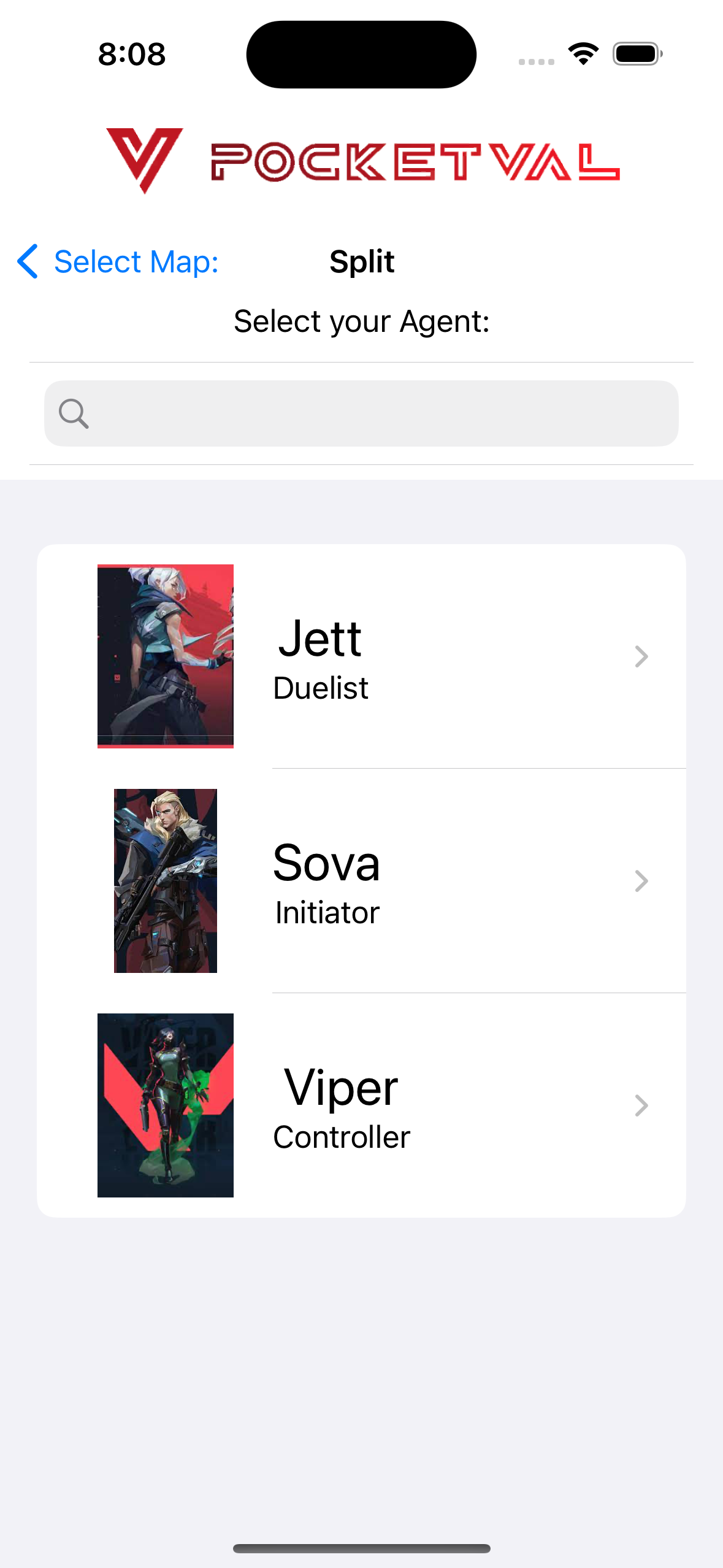Expand the Sova agent row chevron

coord(642,881)
